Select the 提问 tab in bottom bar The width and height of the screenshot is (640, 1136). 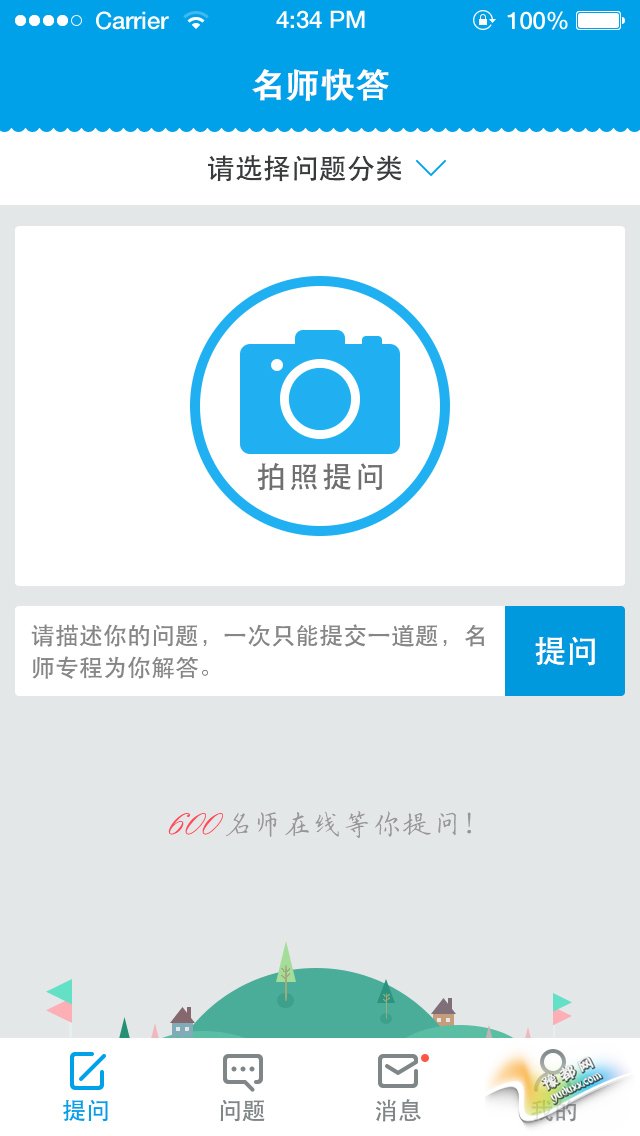pyautogui.click(x=86, y=1087)
